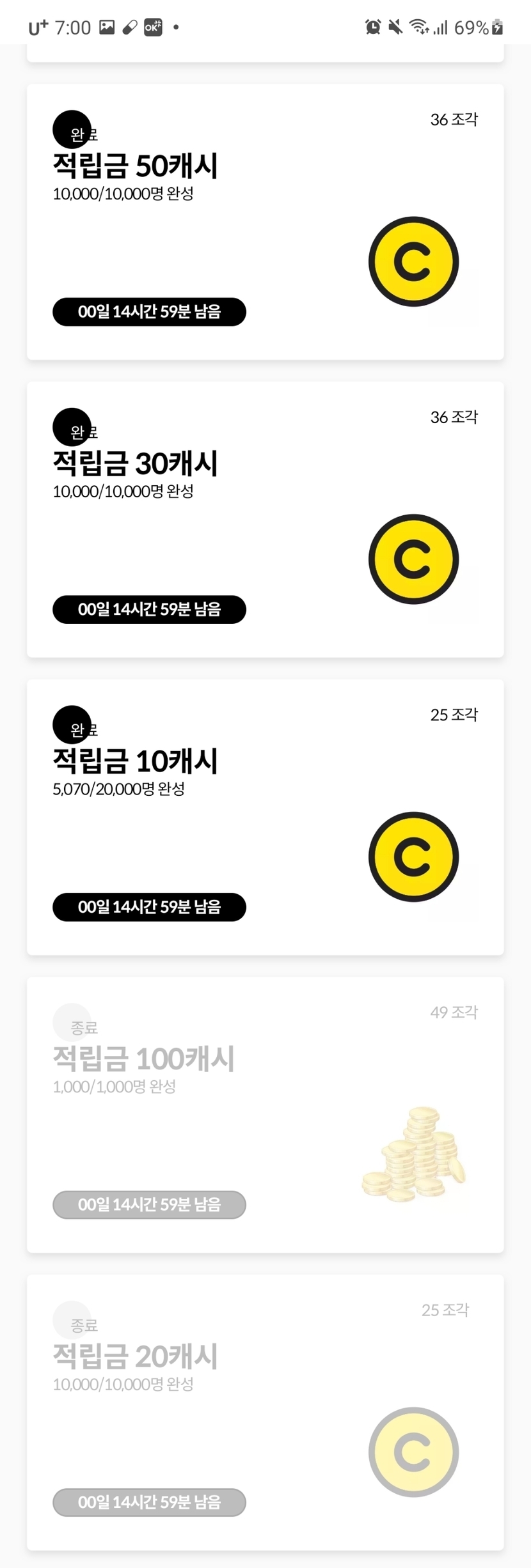
Task: View the ended 적립금 20캐시 card
Action: point(265,1412)
